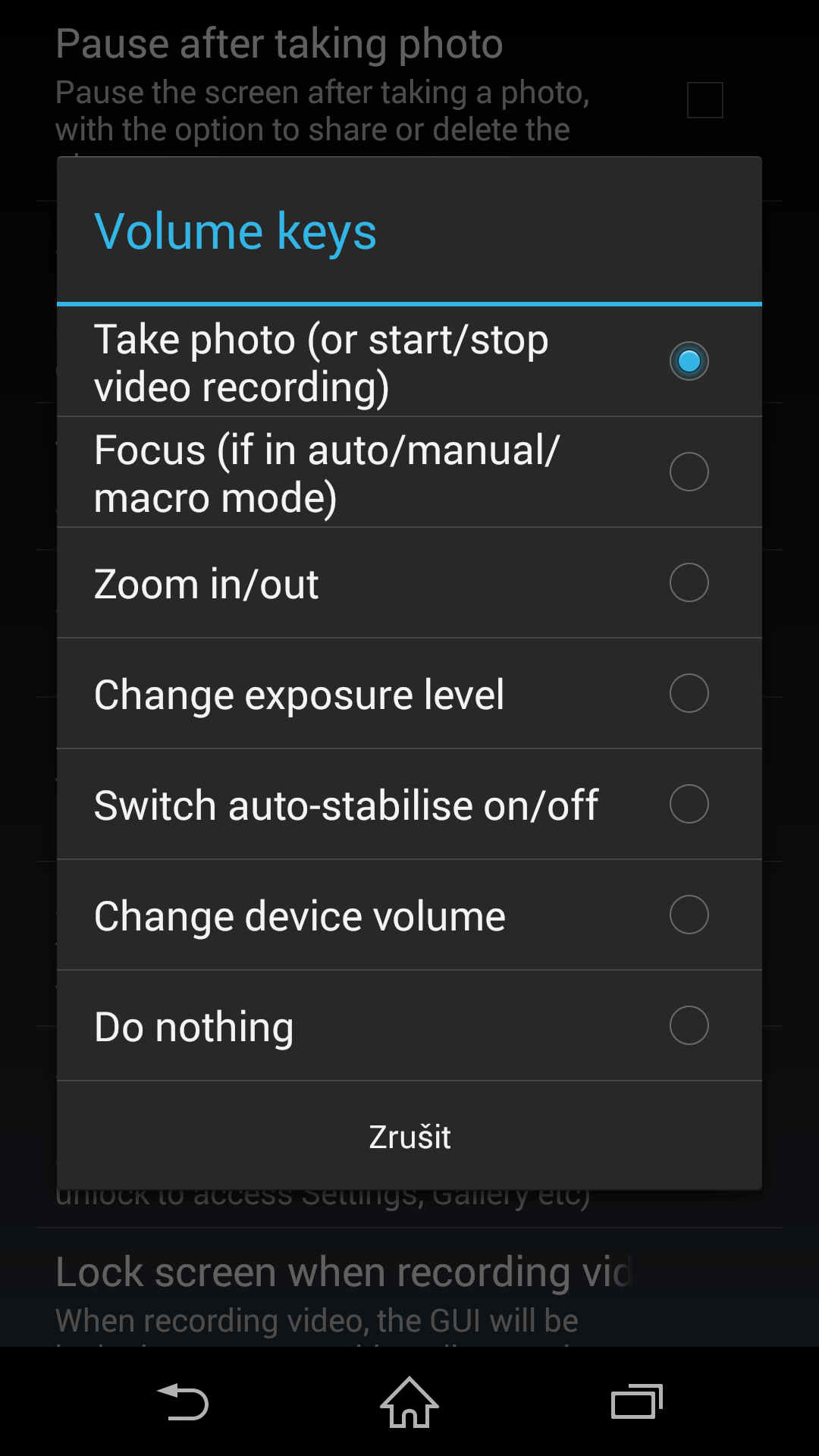The width and height of the screenshot is (819, 1456).
Task: Choose Change device volume
Action: click(x=409, y=915)
